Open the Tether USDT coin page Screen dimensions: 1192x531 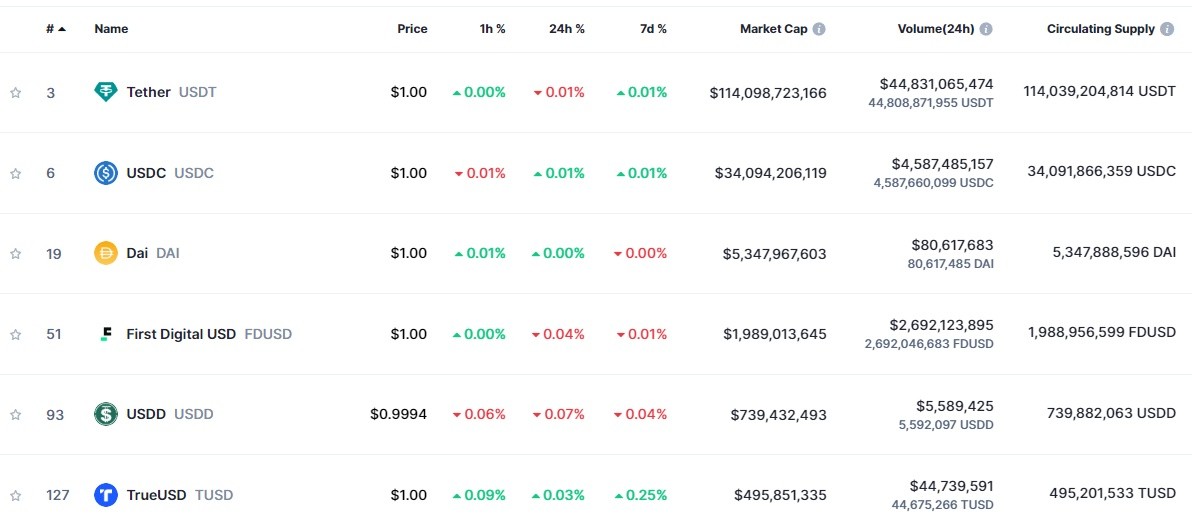(148, 92)
